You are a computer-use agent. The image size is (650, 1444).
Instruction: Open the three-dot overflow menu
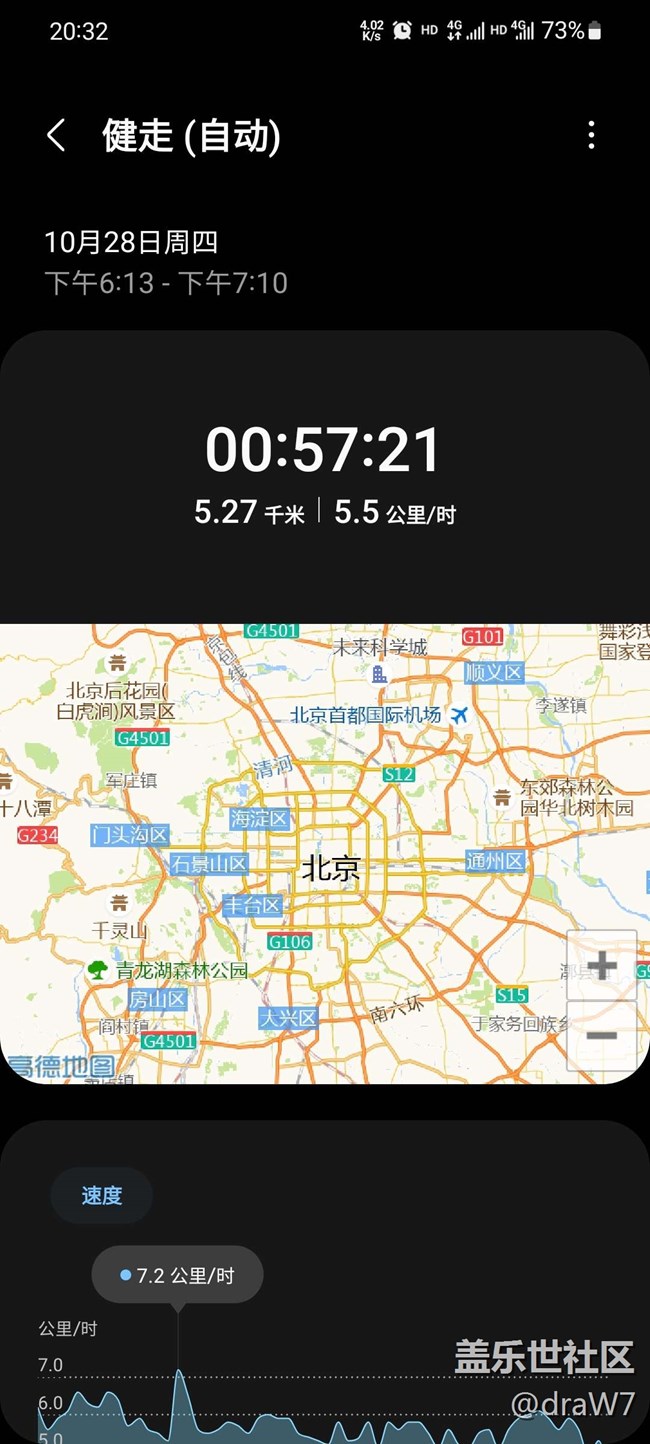click(x=591, y=135)
